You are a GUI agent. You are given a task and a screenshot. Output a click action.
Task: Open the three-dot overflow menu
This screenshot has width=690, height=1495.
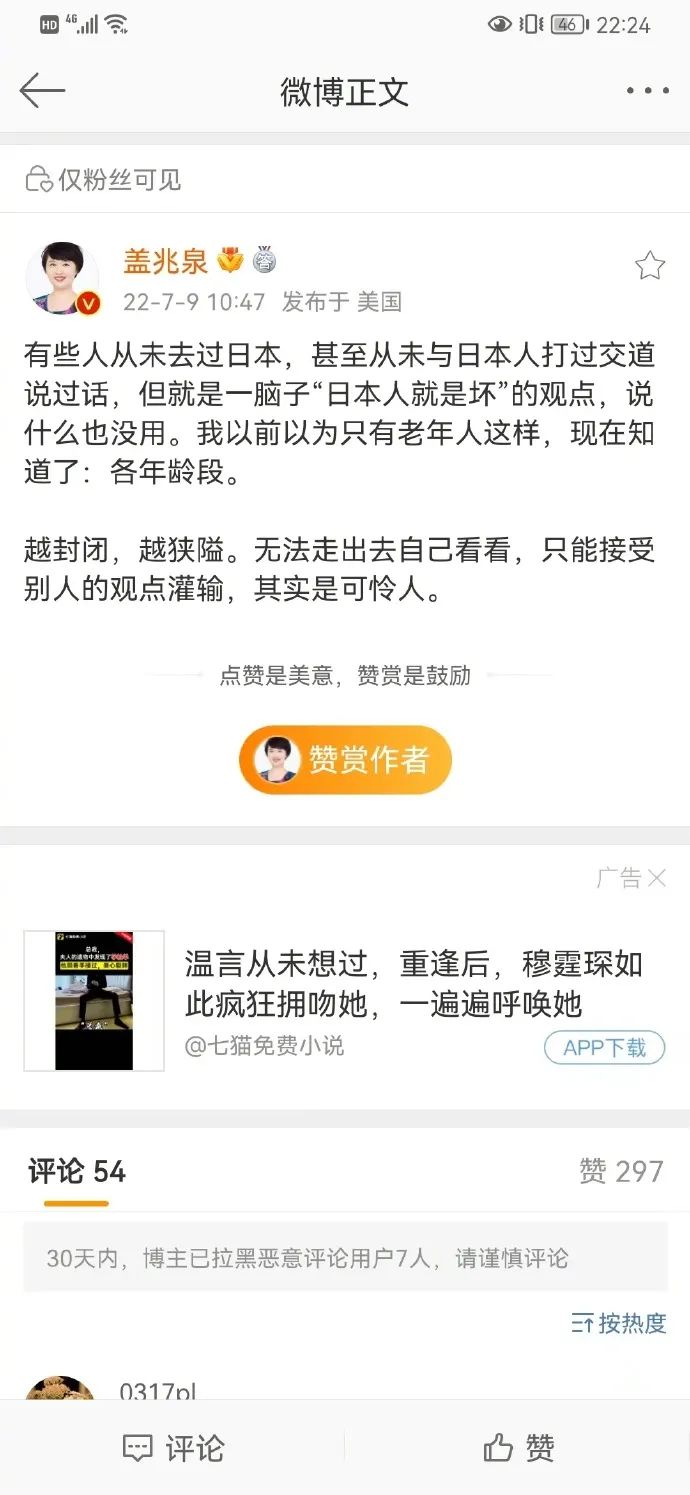click(647, 91)
